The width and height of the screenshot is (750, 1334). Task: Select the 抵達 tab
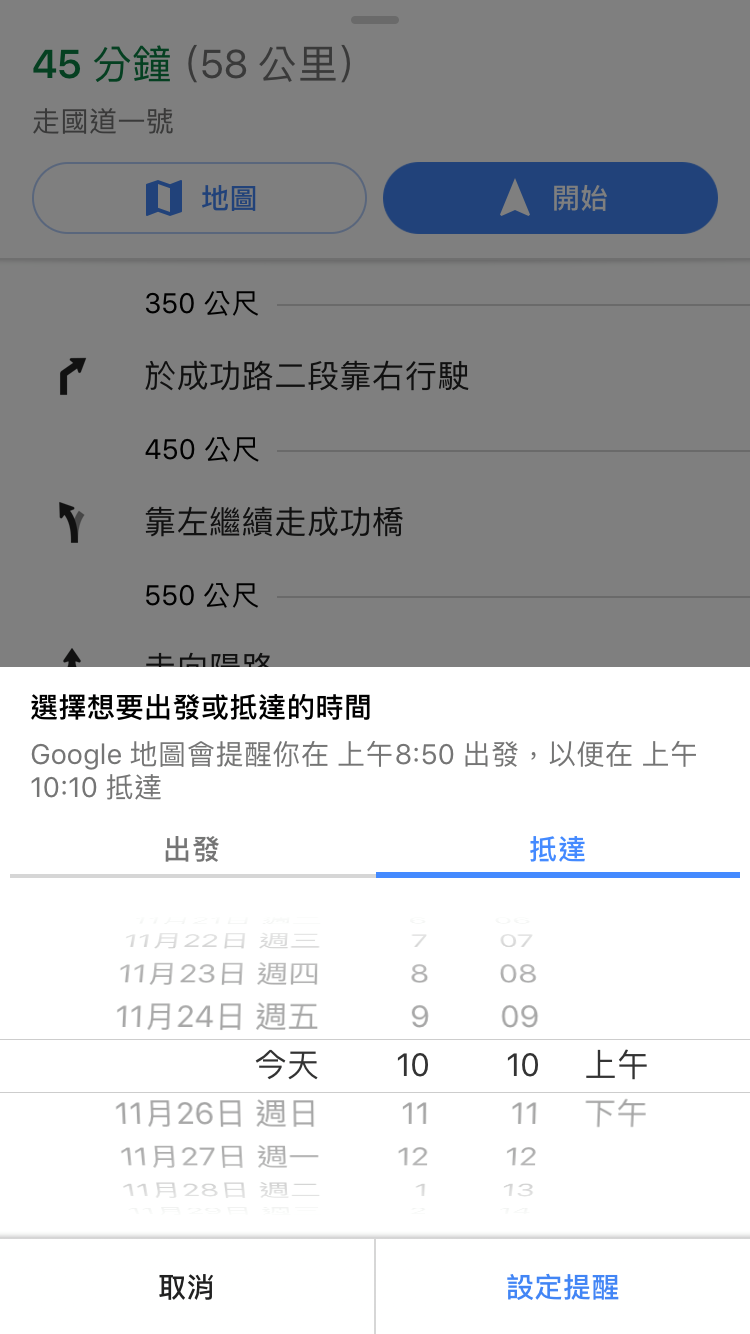pos(557,850)
